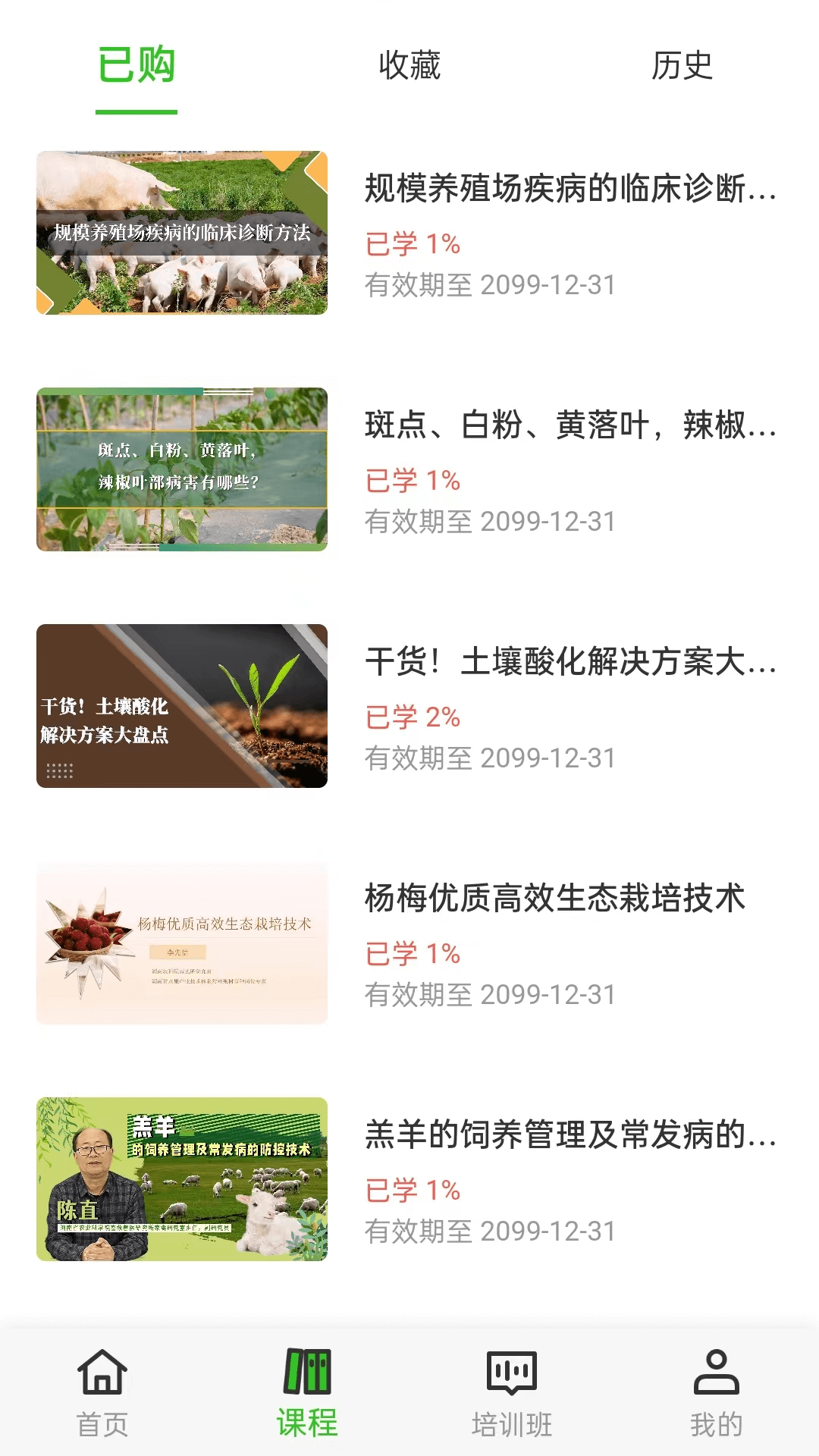
Task: Go to the 我的 profile tab
Action: pos(716,1393)
